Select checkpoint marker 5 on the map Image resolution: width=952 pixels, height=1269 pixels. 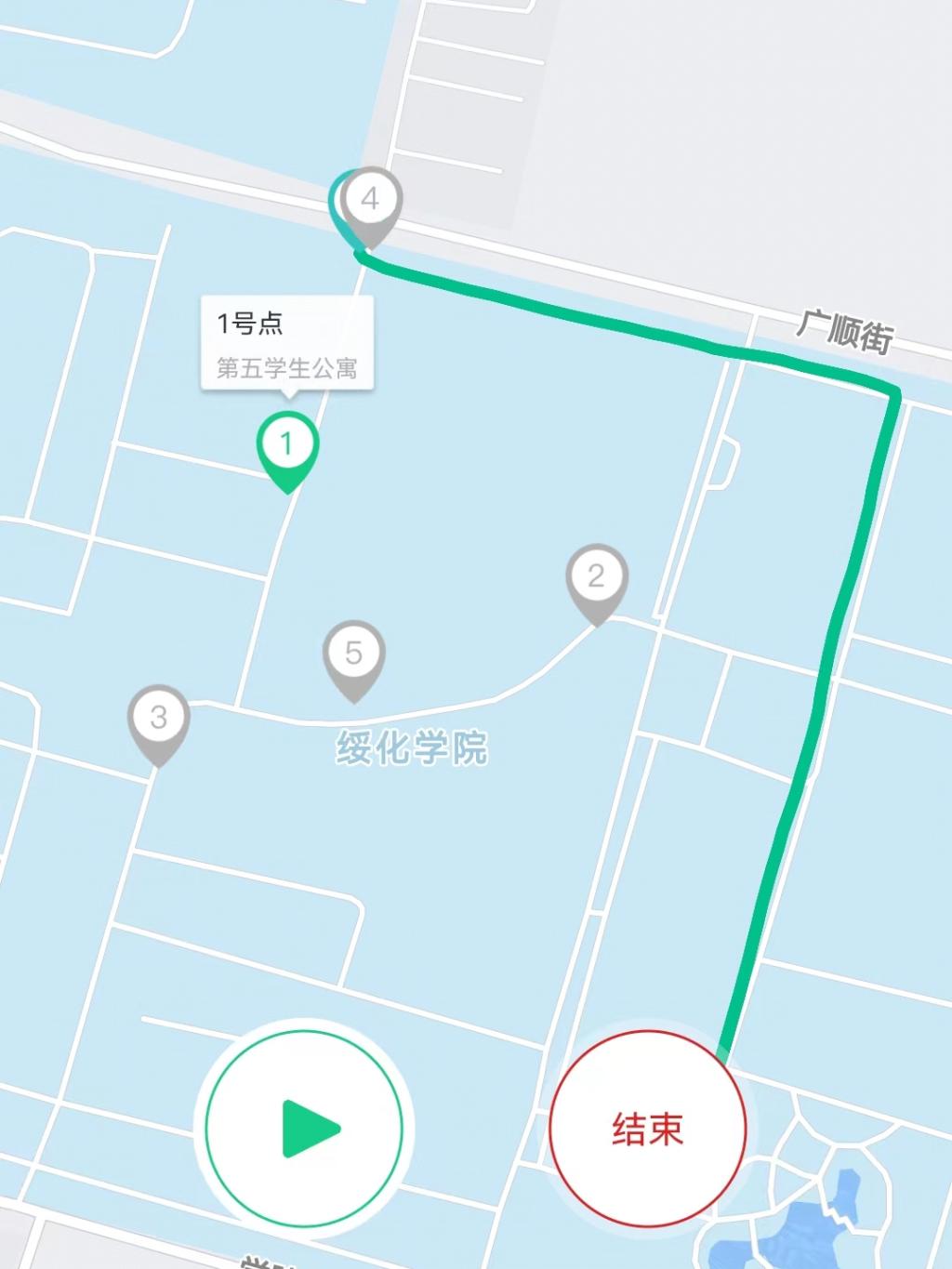click(x=353, y=655)
